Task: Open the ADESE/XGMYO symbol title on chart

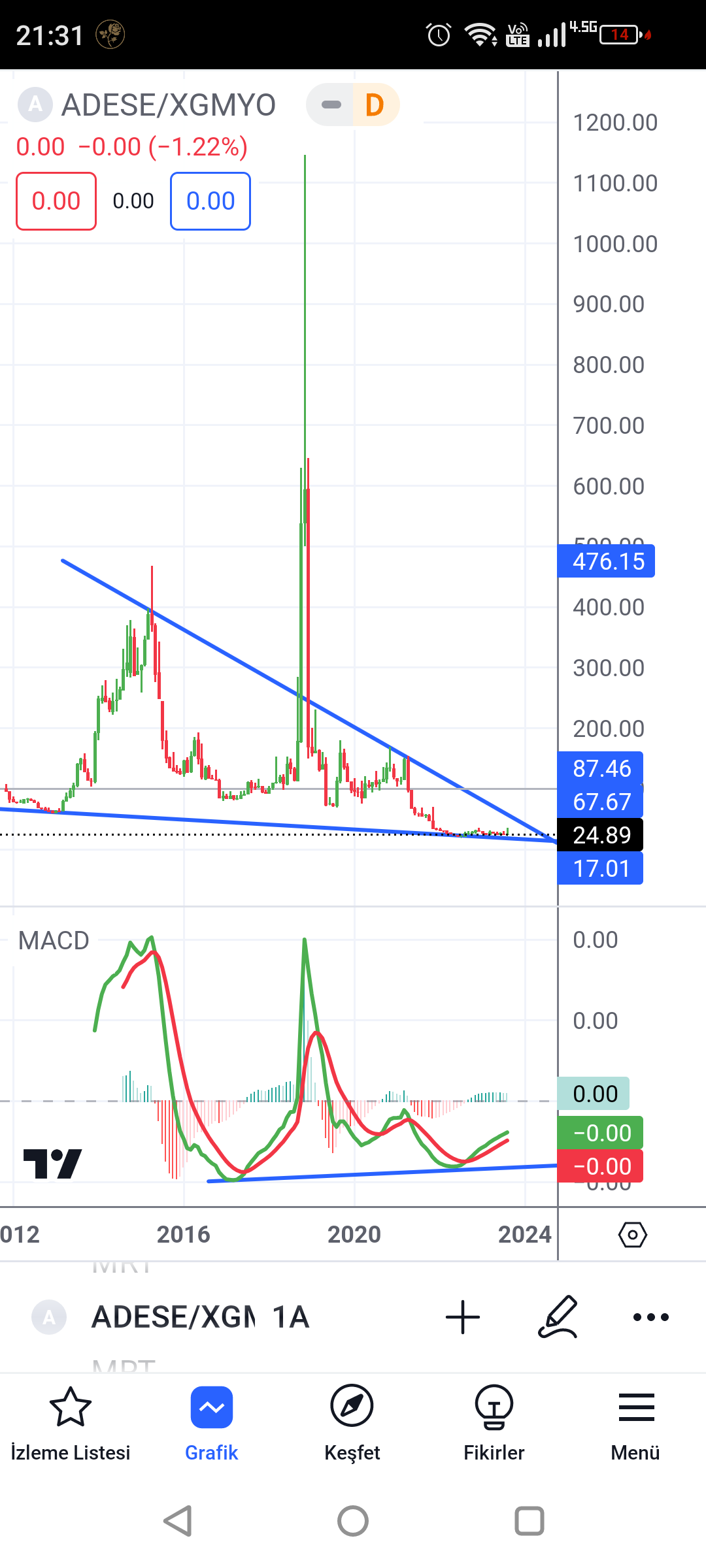Action: (168, 105)
